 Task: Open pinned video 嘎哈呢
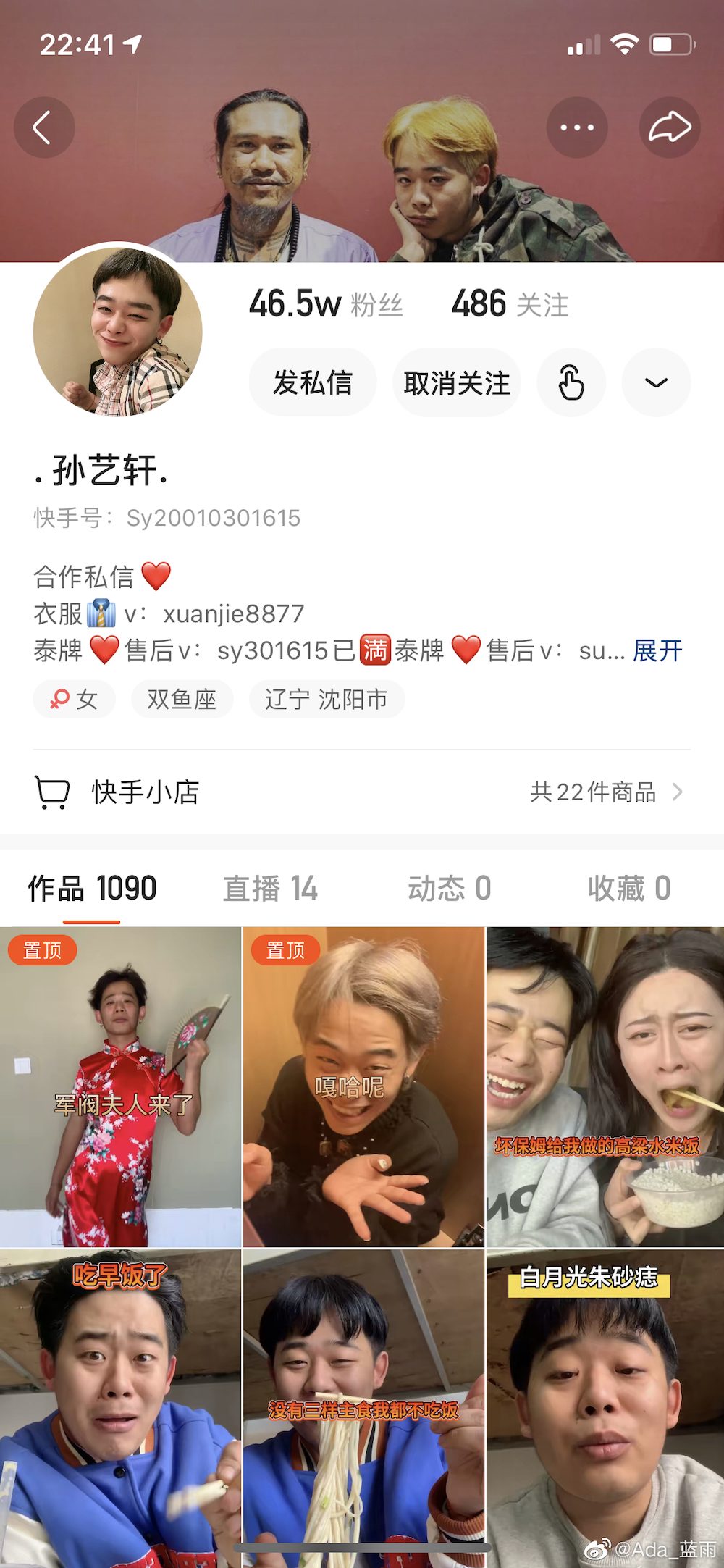(363, 1086)
